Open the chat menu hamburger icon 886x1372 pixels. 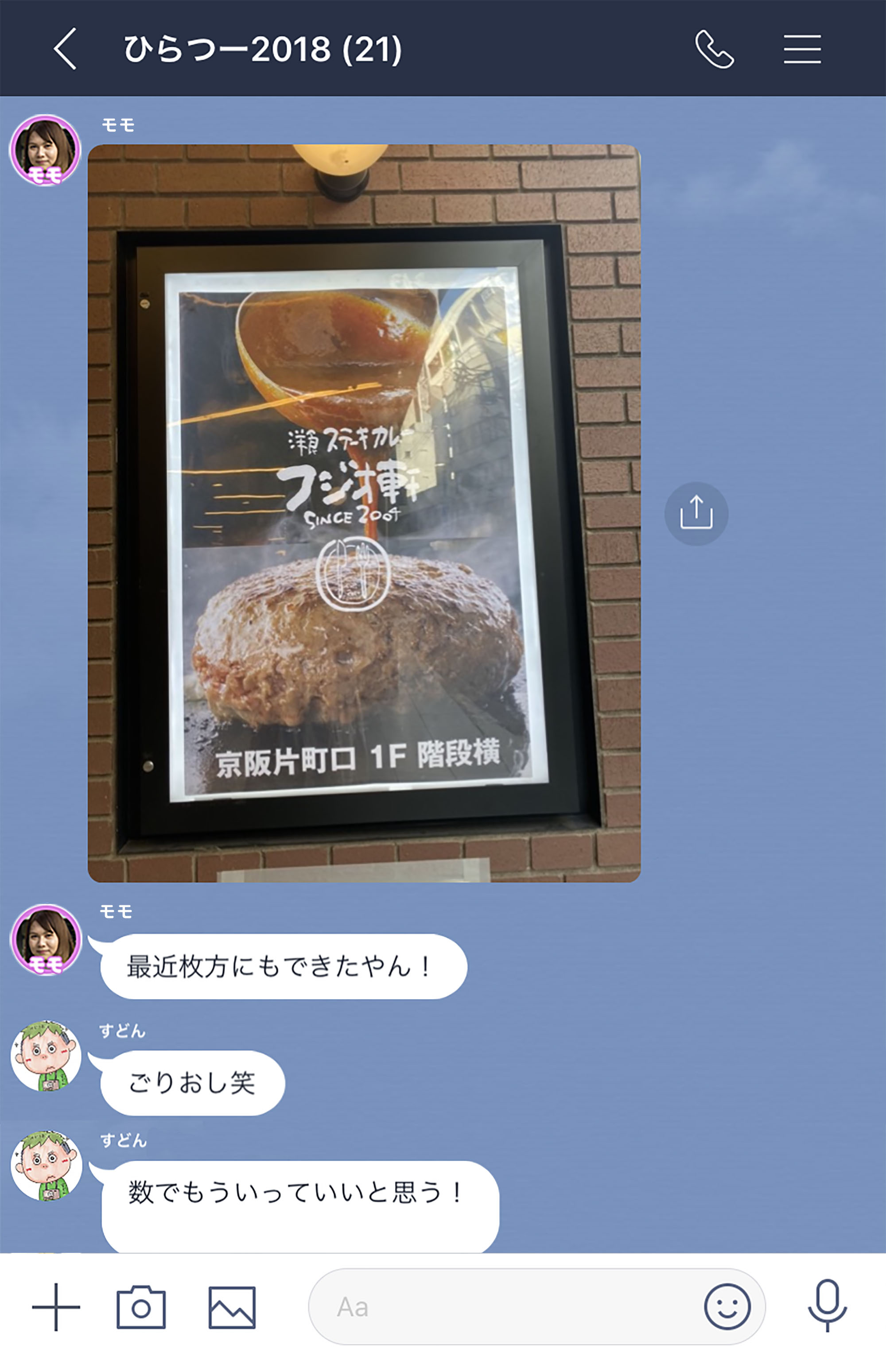(802, 50)
